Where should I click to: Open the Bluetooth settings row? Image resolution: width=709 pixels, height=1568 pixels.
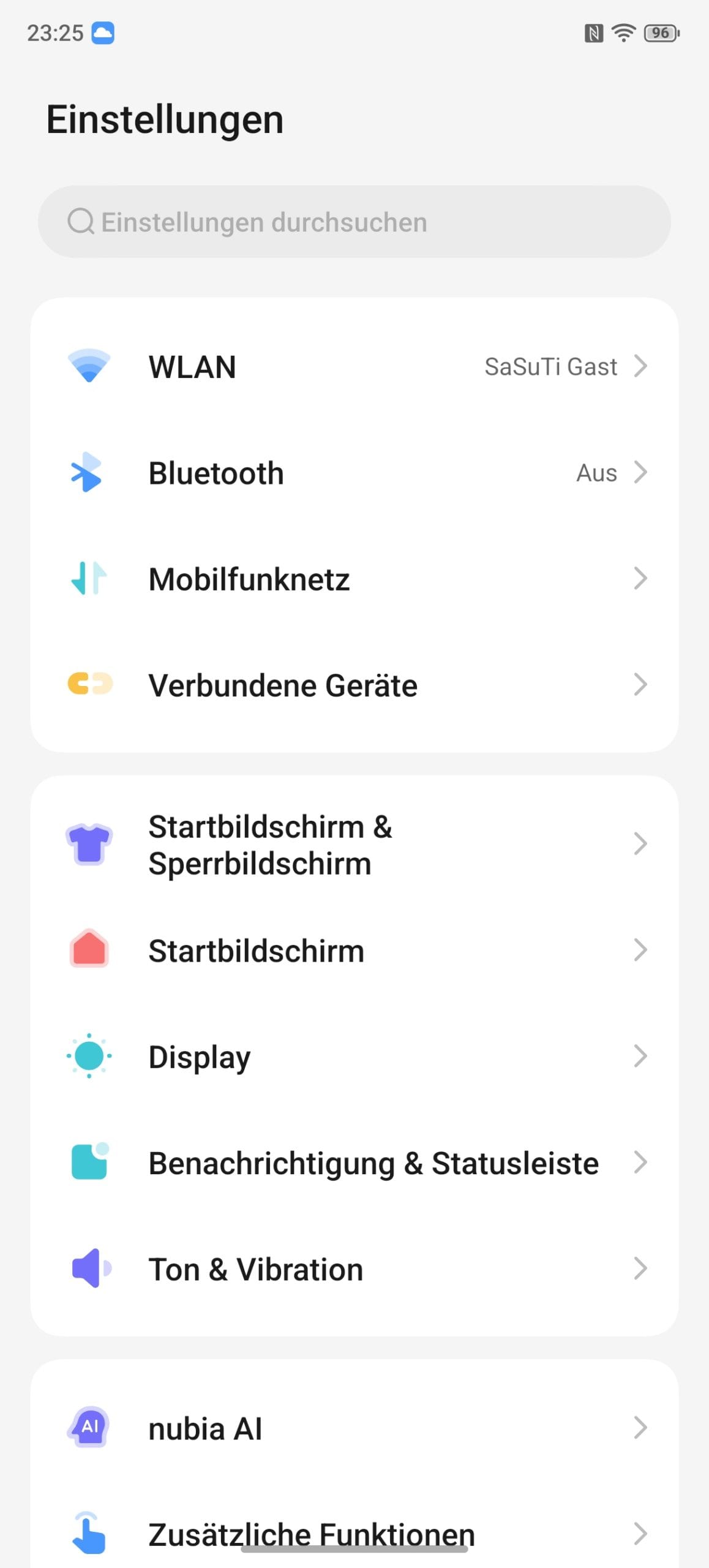pyautogui.click(x=354, y=473)
